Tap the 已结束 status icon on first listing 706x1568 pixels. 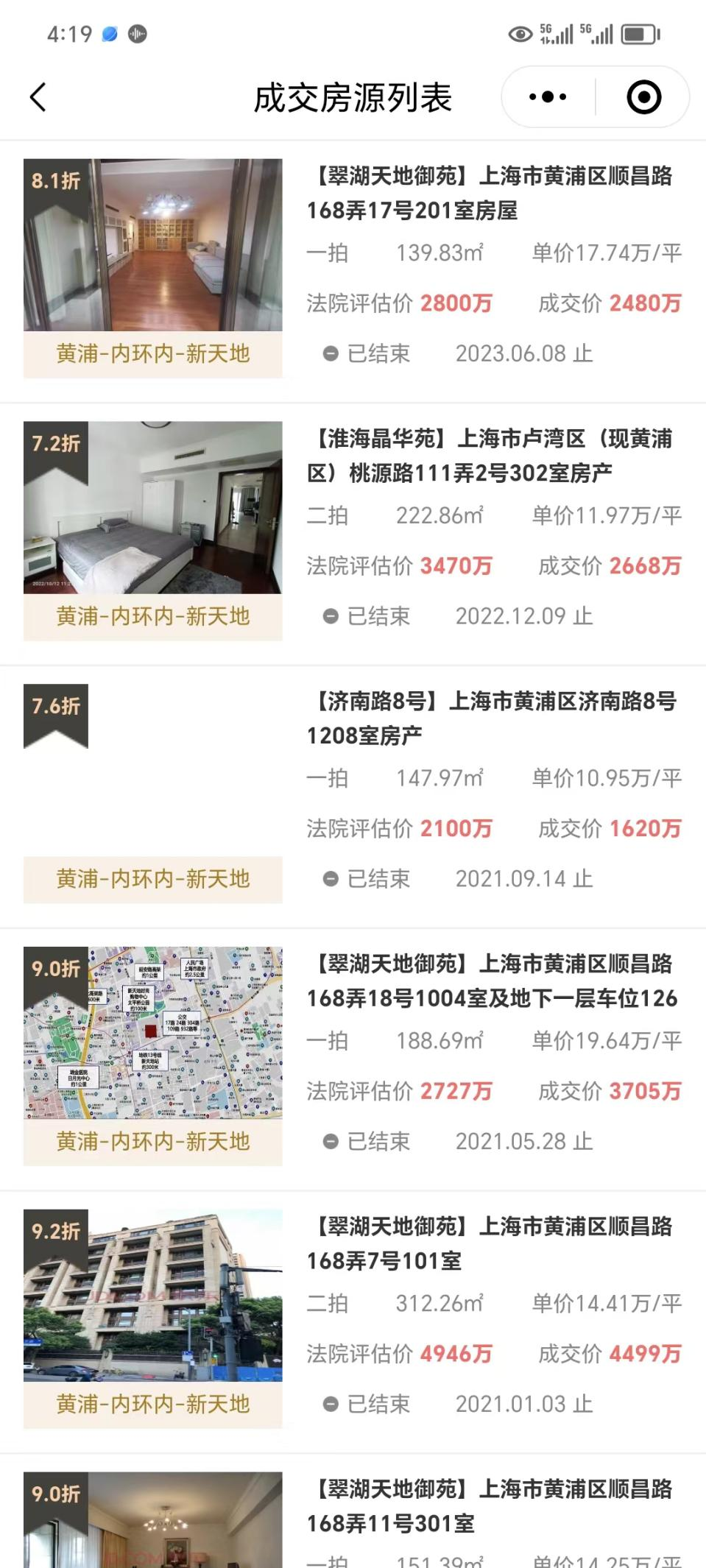coord(332,354)
